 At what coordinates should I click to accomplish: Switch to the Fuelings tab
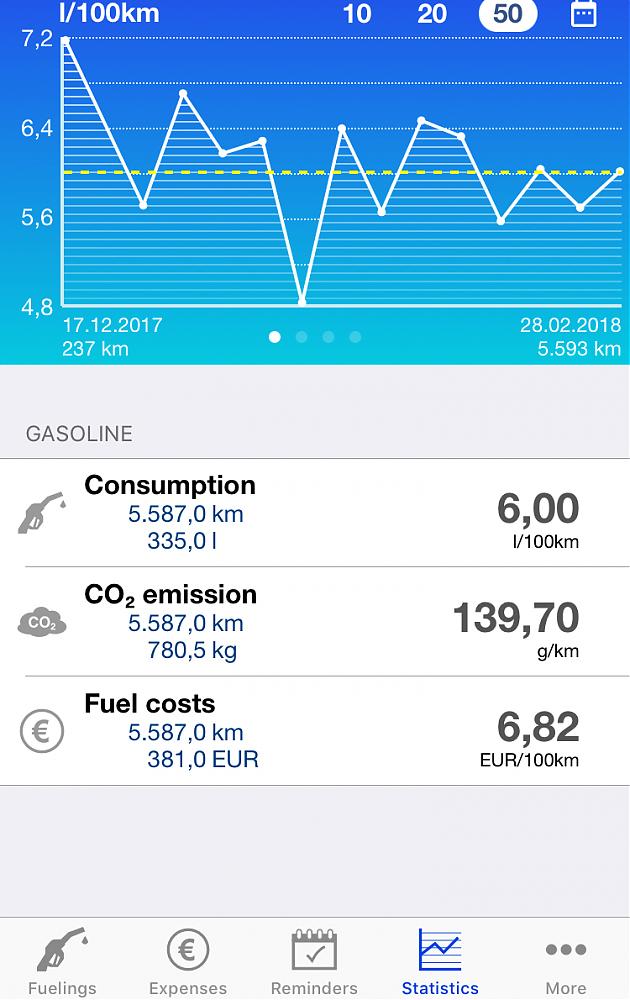[62, 961]
